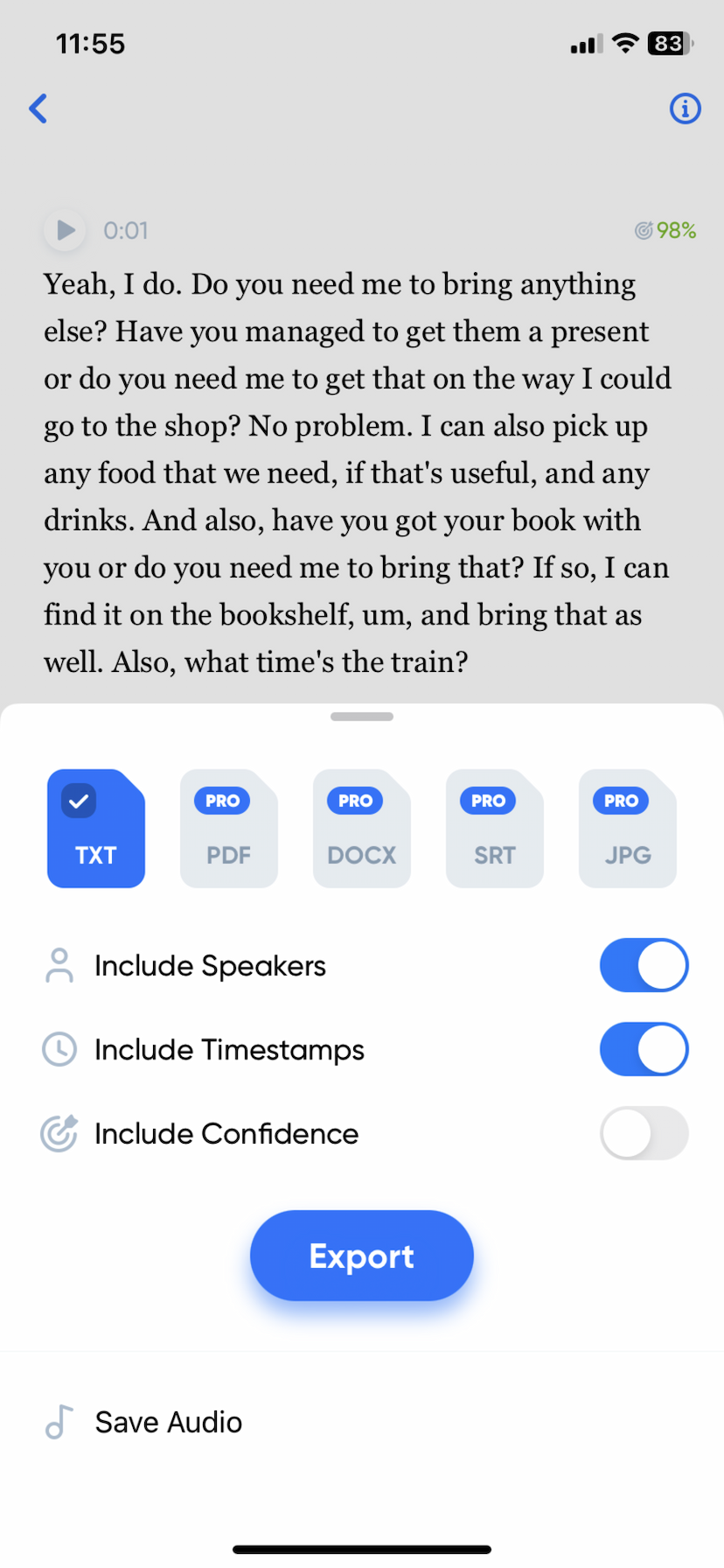Turn off Include Timestamps
The width and height of the screenshot is (724, 1568).
pos(644,1049)
